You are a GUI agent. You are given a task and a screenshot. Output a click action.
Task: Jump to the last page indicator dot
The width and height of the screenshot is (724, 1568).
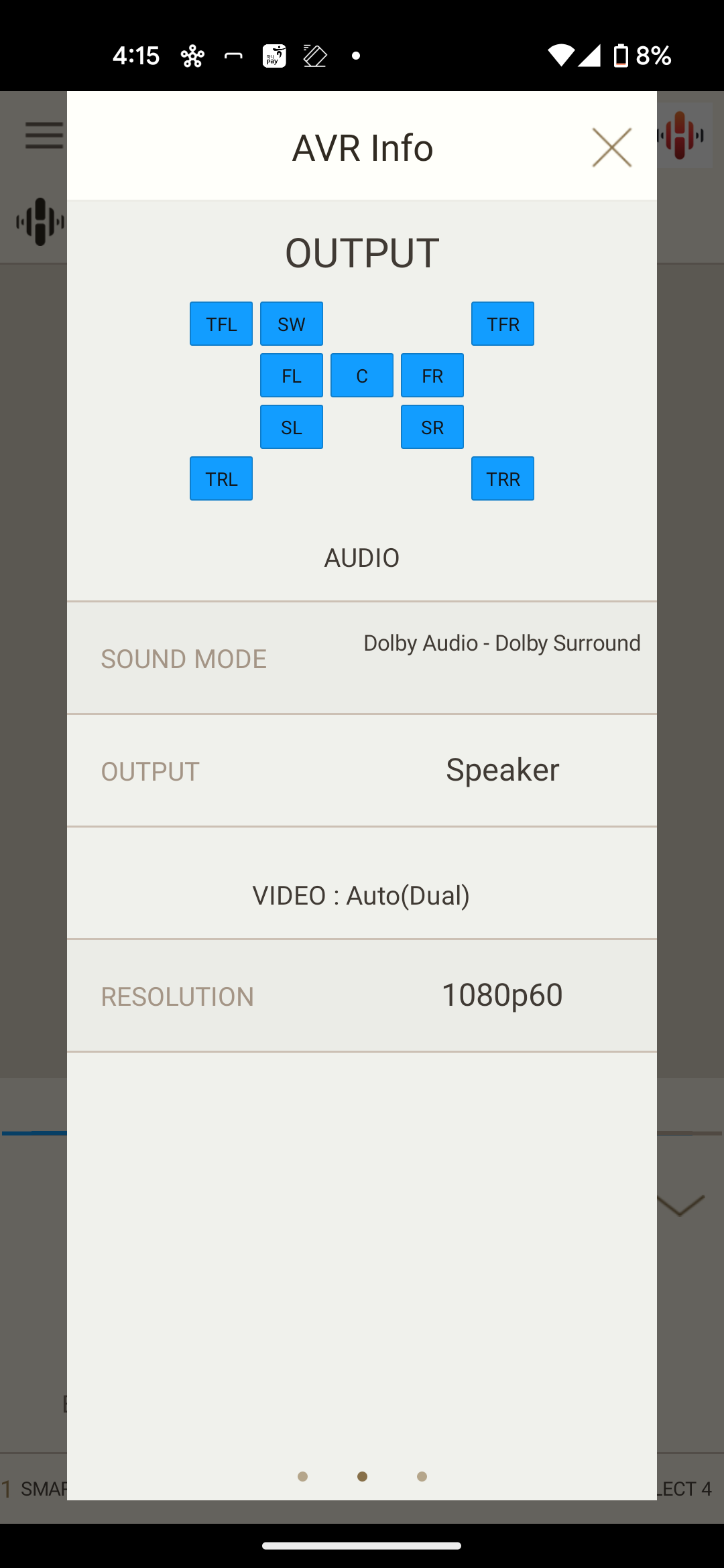422,1476
